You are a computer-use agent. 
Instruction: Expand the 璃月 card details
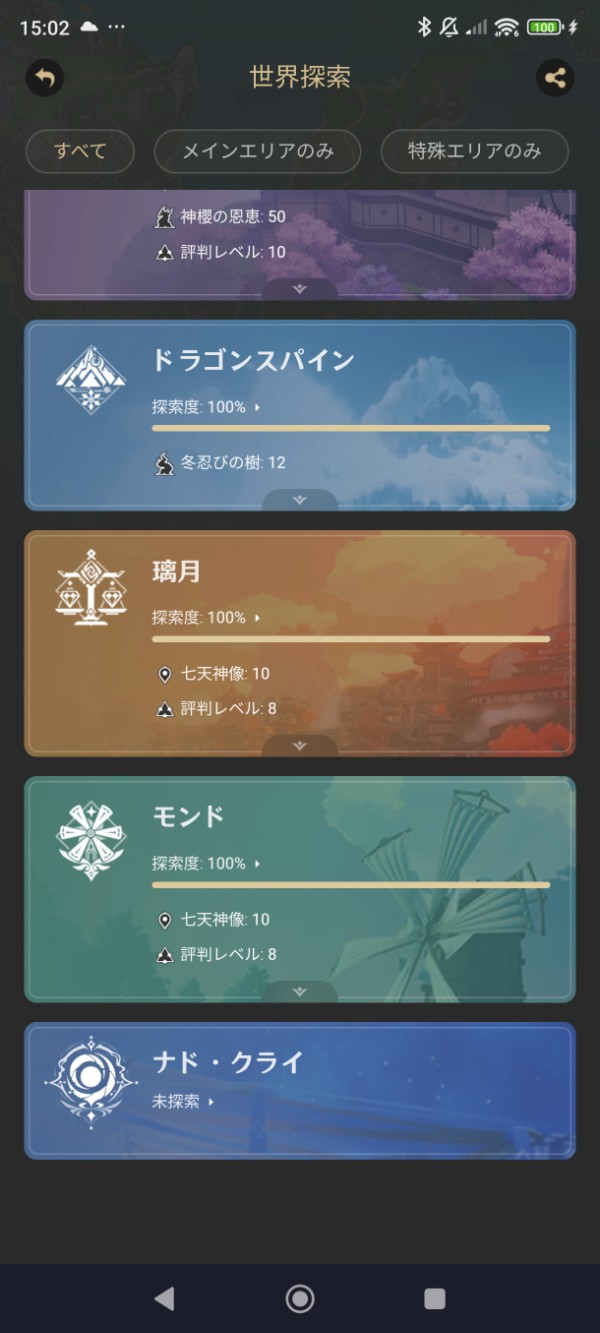tap(300, 745)
